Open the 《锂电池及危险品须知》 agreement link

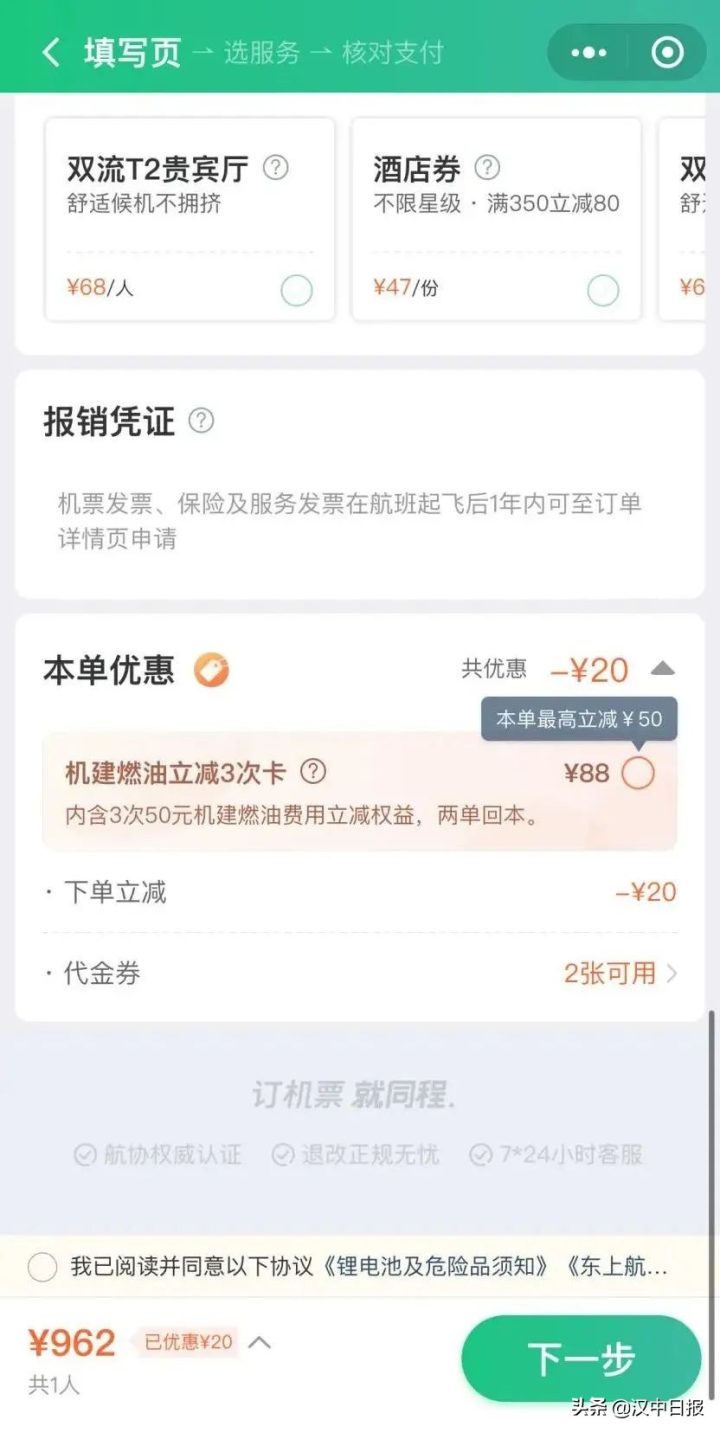[436, 1267]
